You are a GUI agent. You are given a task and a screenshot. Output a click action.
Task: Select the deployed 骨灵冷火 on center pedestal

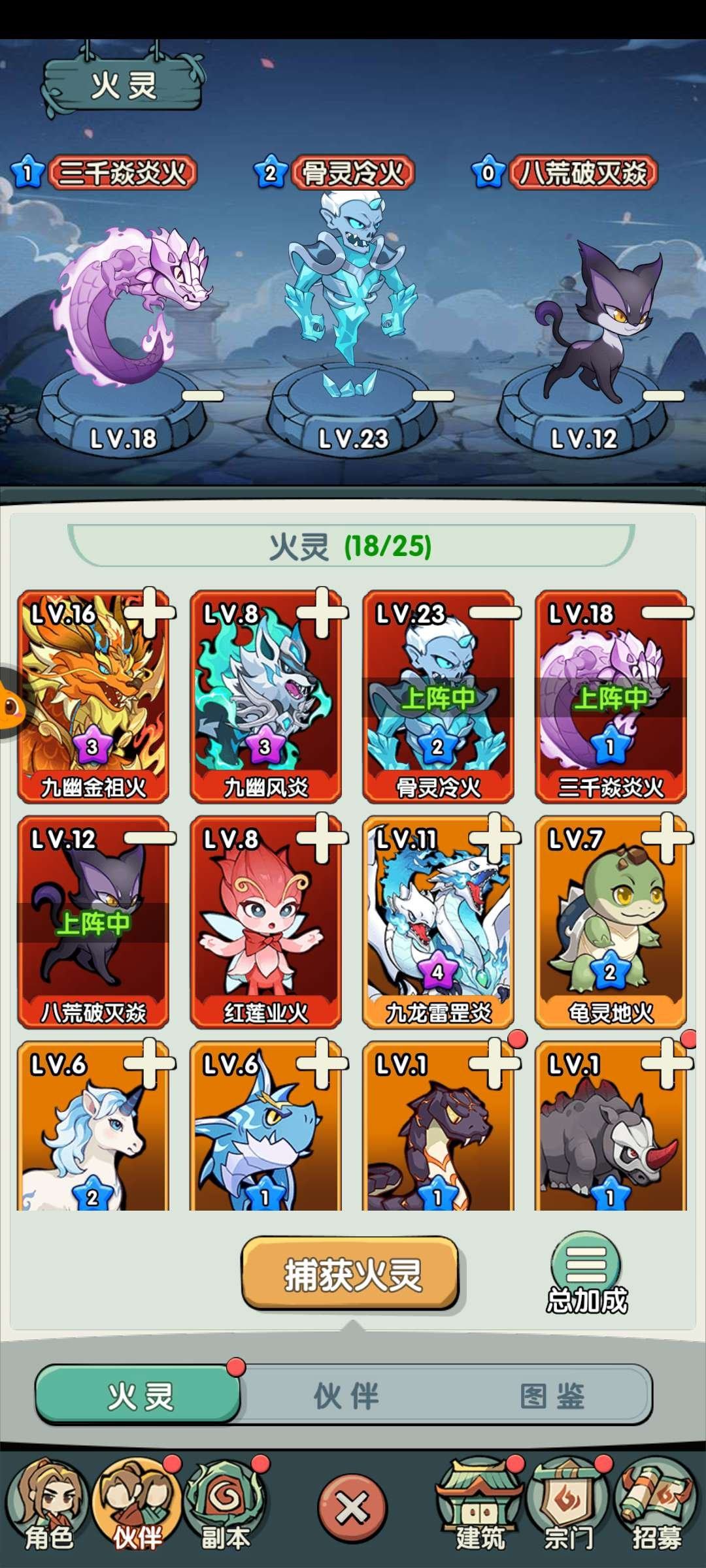pyautogui.click(x=353, y=294)
